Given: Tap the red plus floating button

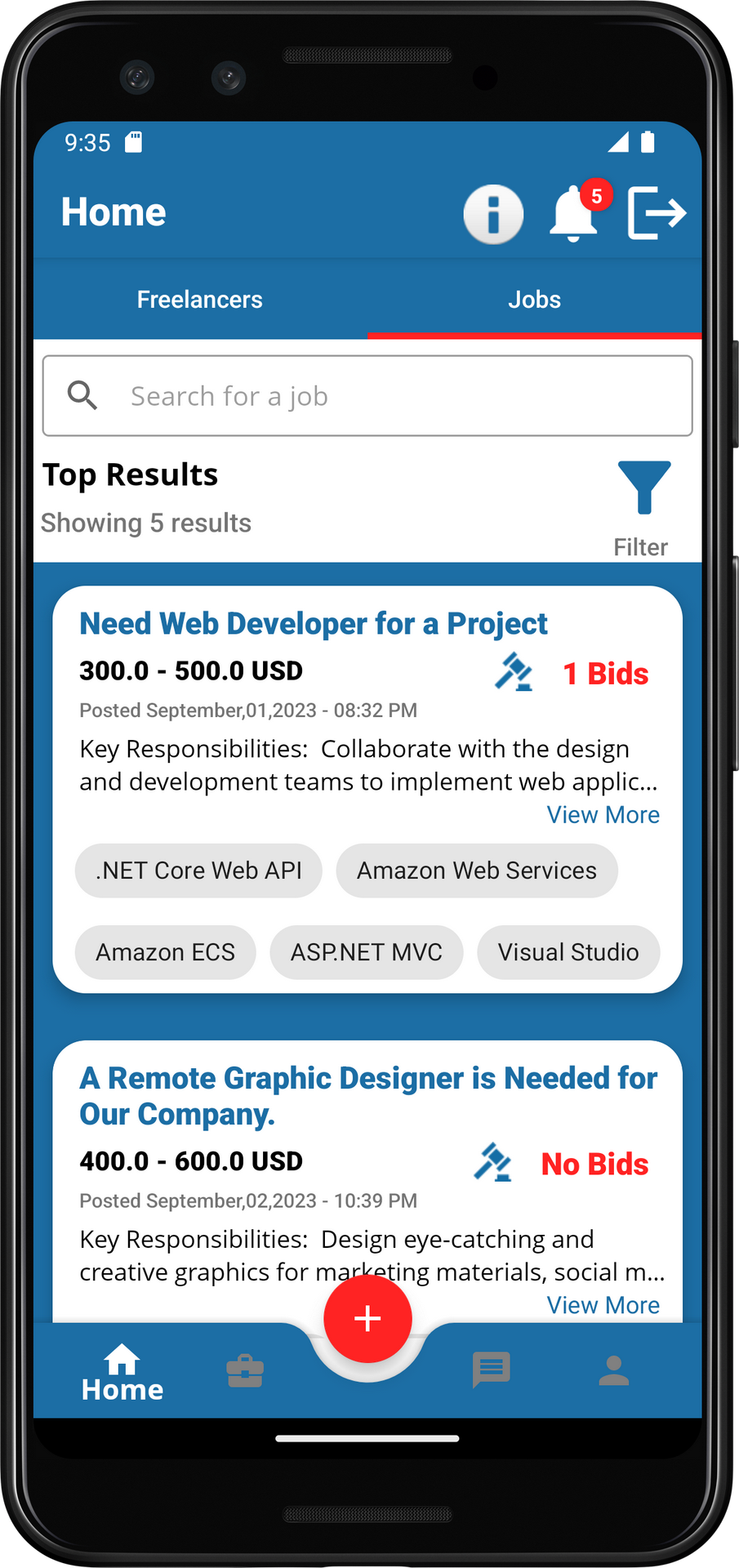Looking at the screenshot, I should coord(367,1318).
